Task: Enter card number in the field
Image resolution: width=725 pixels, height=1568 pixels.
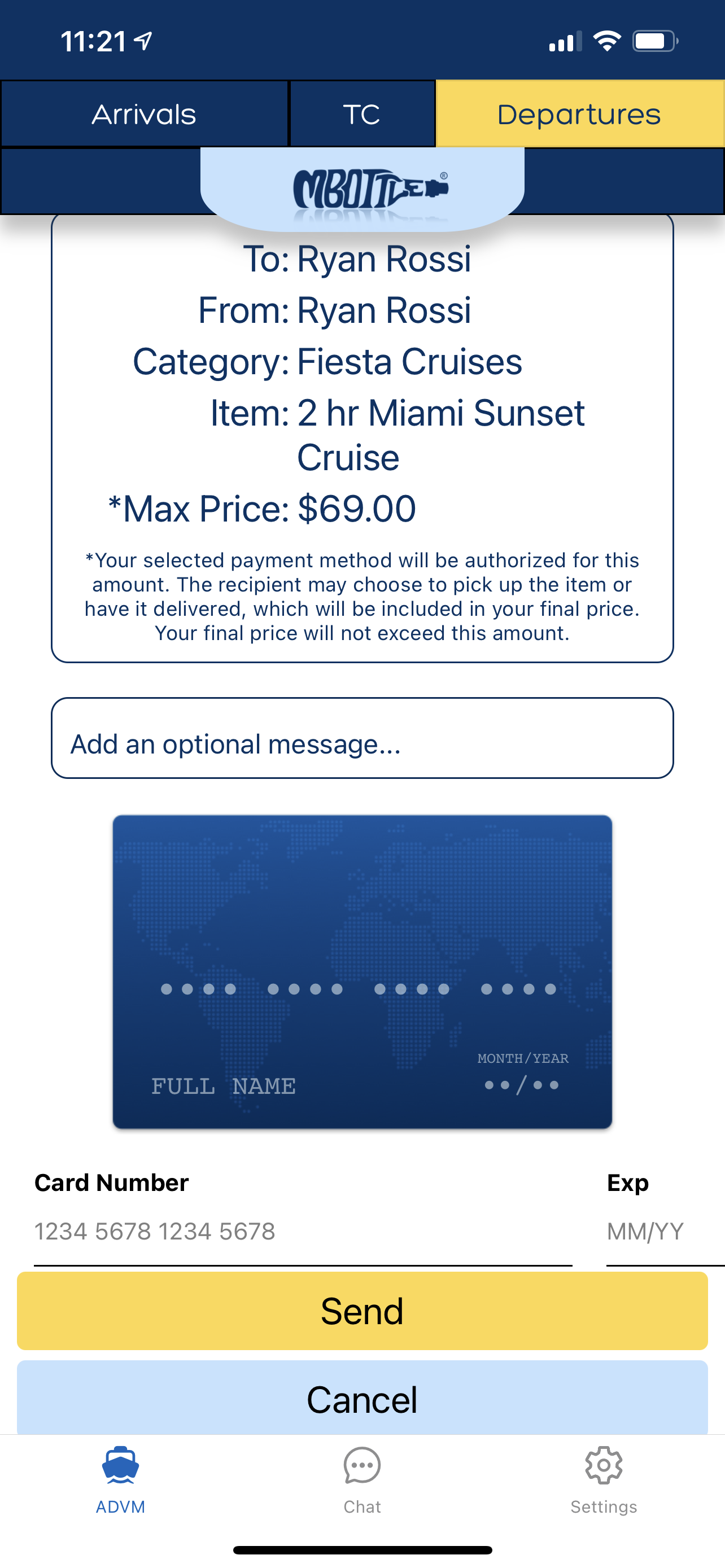Action: (303, 1232)
